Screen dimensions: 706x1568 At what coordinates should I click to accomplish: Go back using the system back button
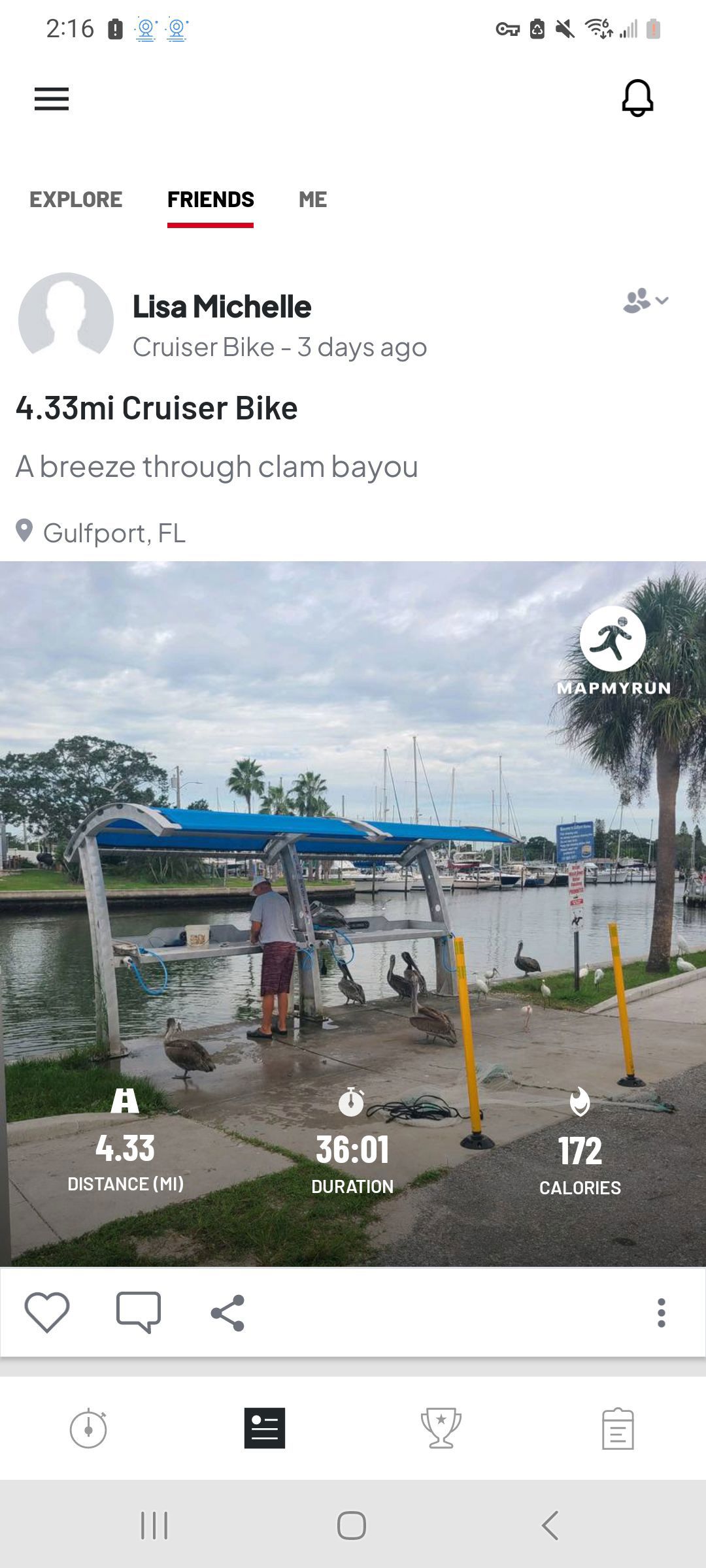[550, 1526]
